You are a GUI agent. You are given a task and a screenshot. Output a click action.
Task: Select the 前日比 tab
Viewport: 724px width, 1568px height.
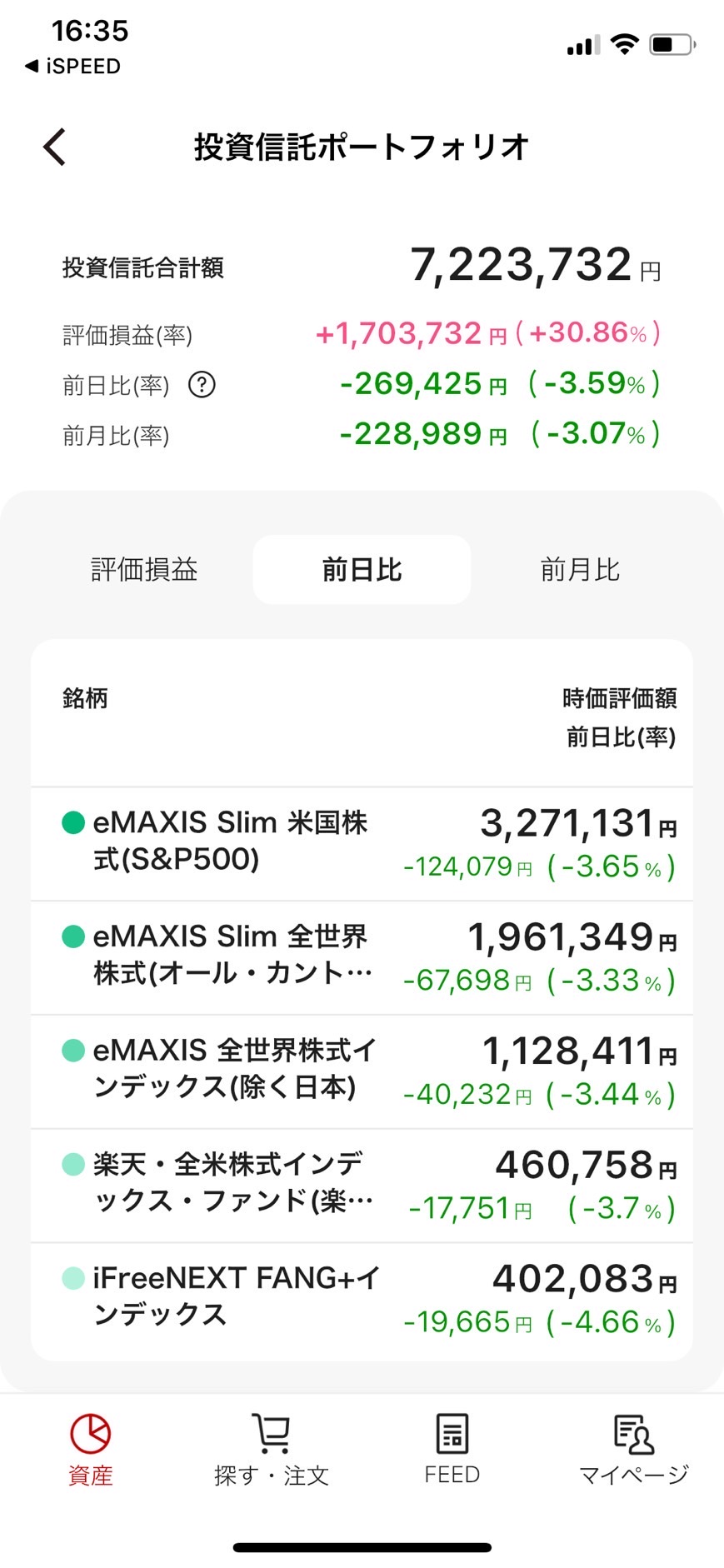[x=362, y=570]
